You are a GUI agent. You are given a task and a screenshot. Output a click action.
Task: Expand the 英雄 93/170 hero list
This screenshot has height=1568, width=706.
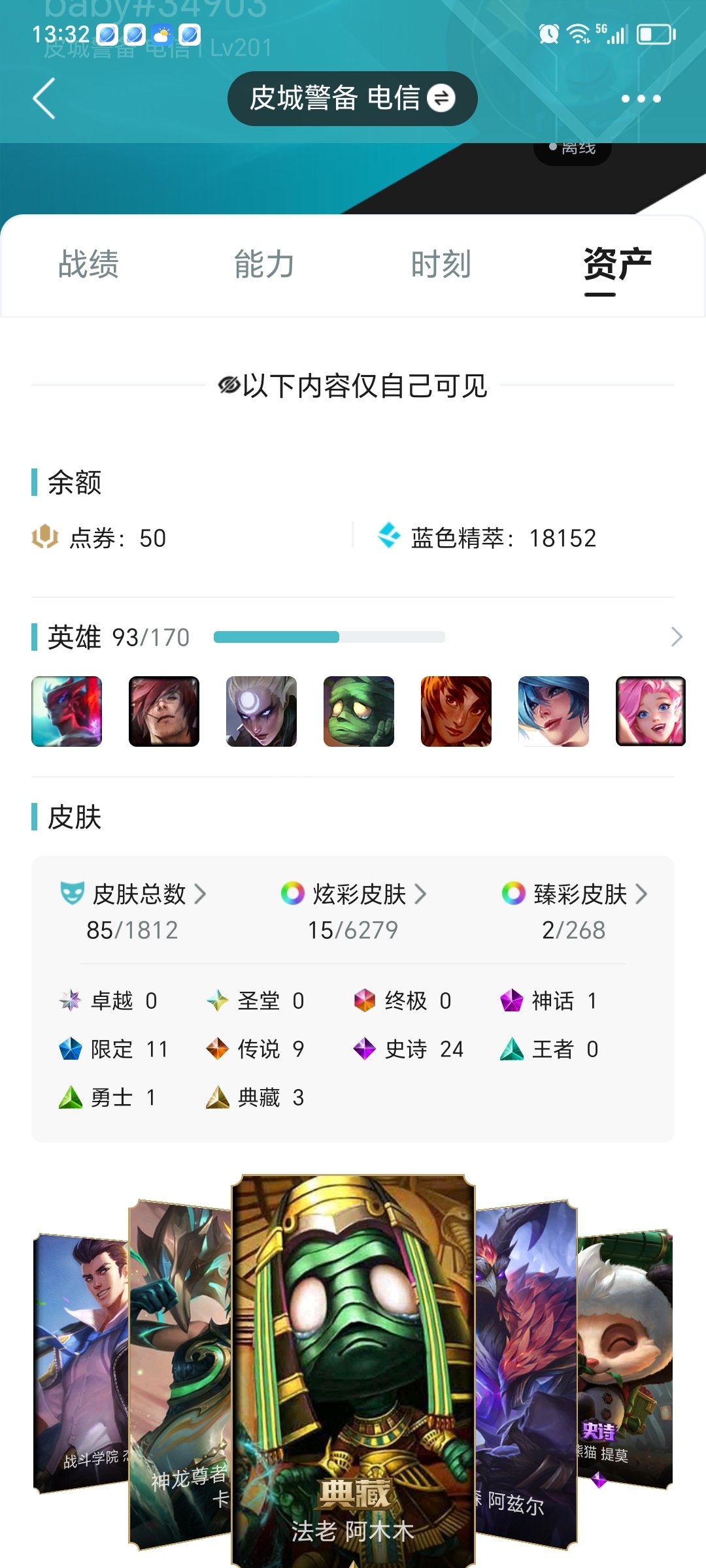[677, 637]
